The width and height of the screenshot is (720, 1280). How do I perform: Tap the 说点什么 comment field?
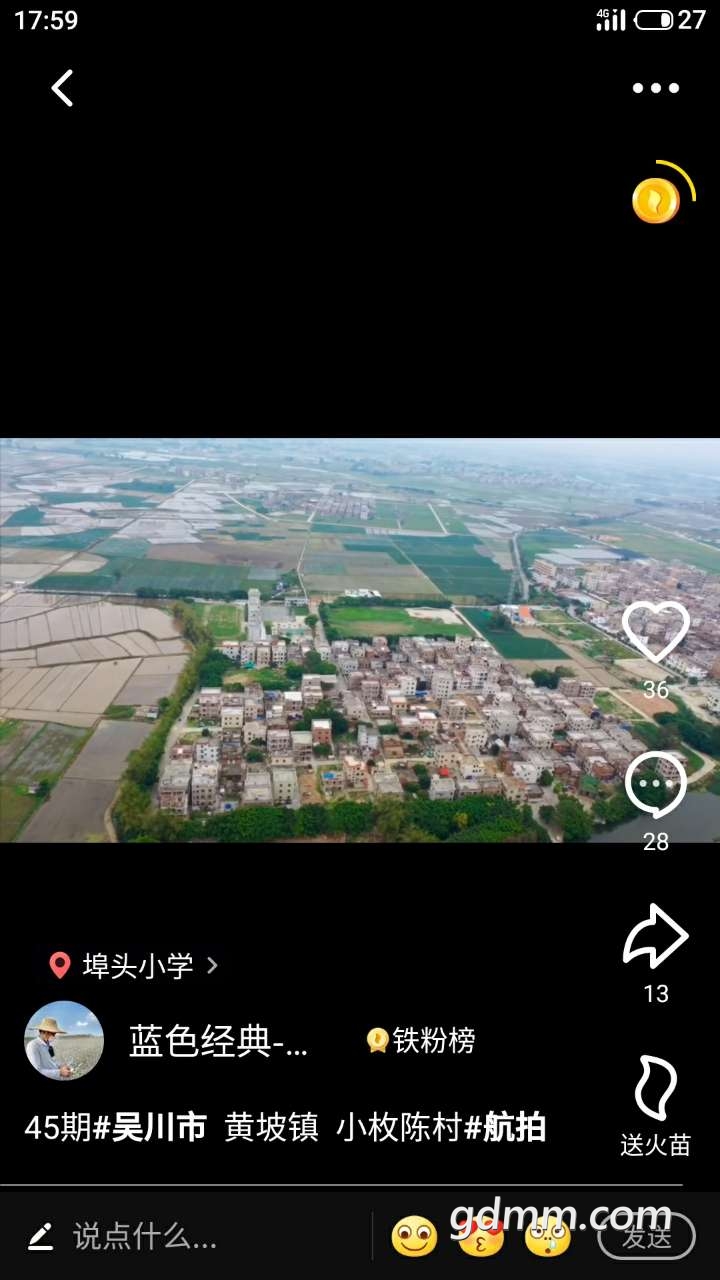point(145,1237)
